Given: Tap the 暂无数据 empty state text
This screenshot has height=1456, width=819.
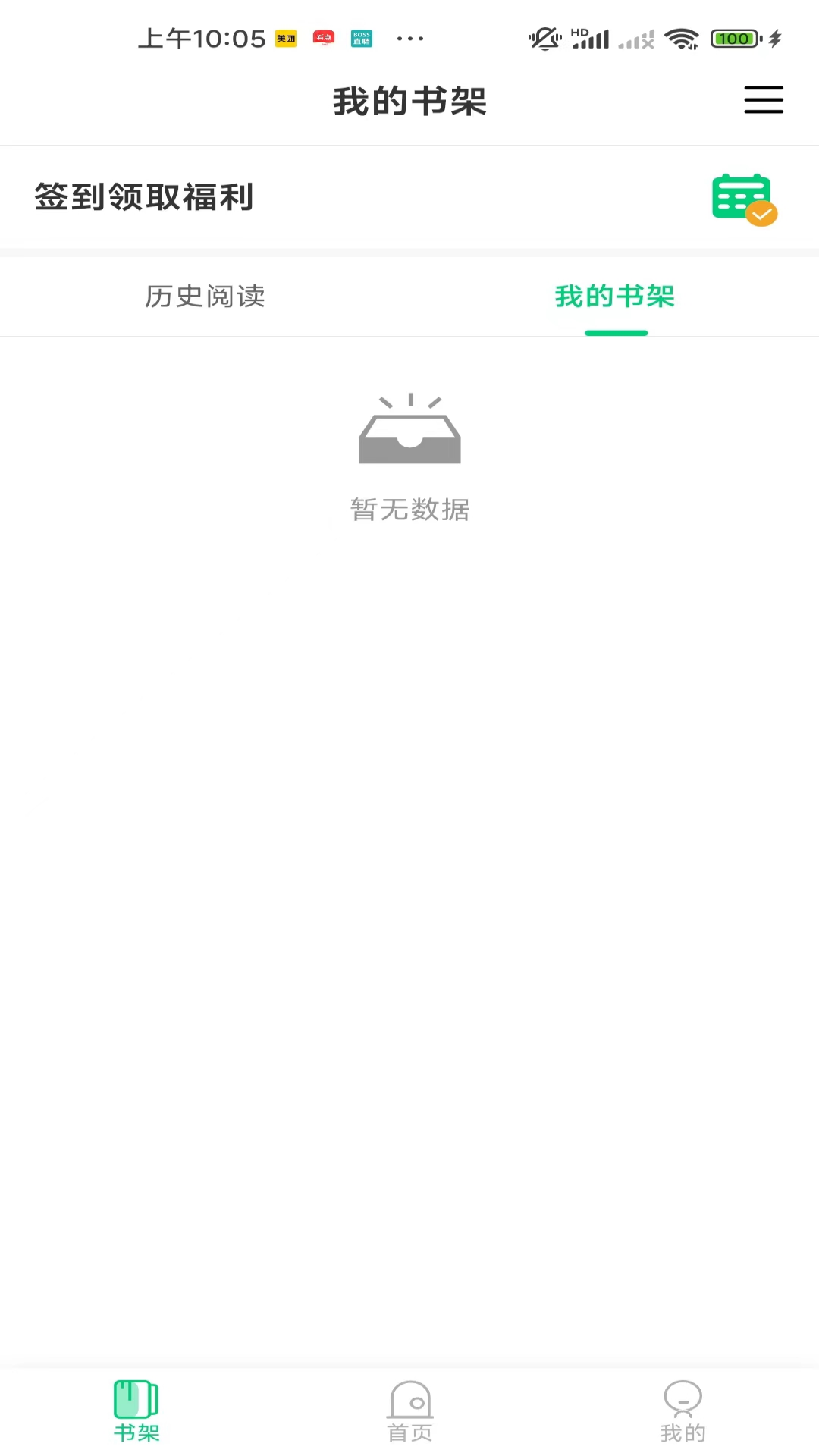Looking at the screenshot, I should 409,510.
